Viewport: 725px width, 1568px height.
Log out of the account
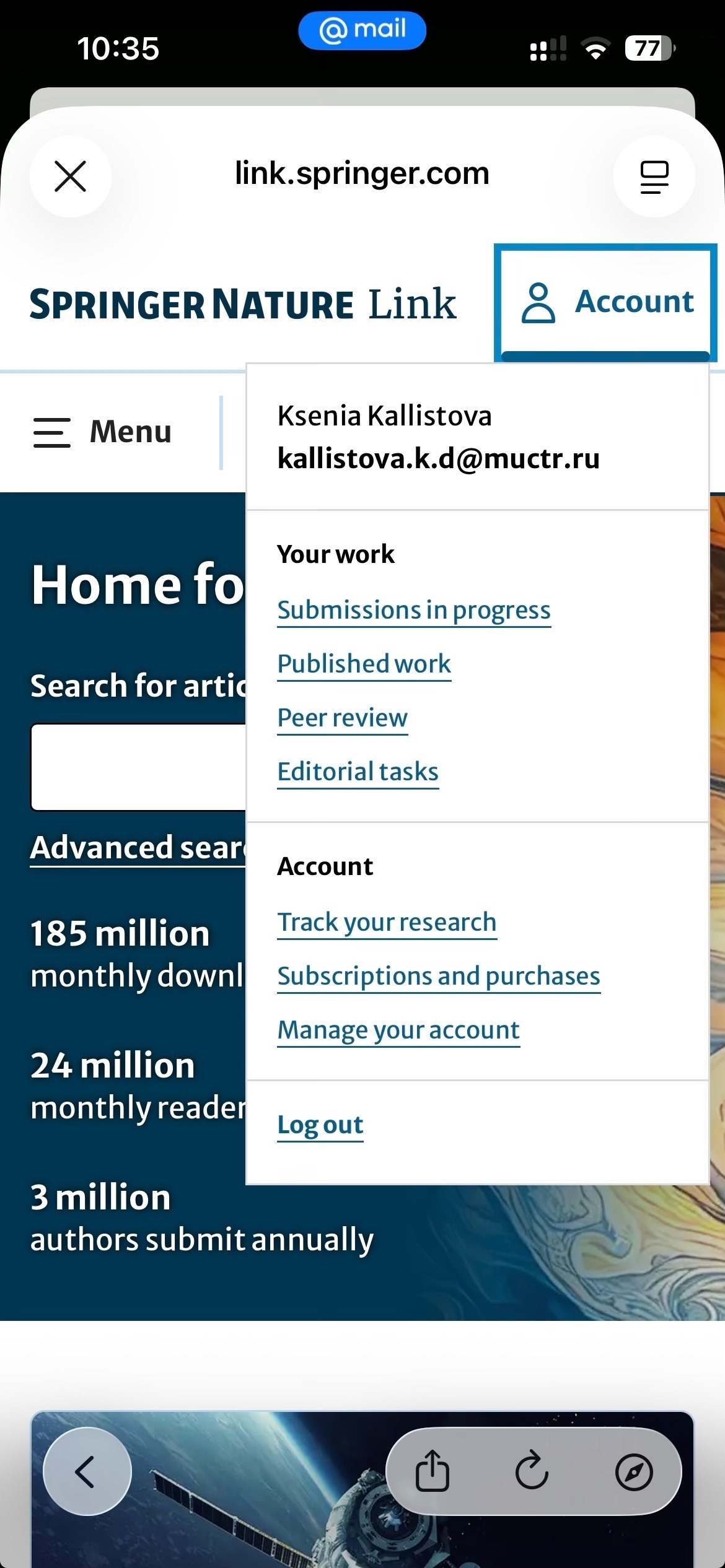tap(320, 1125)
